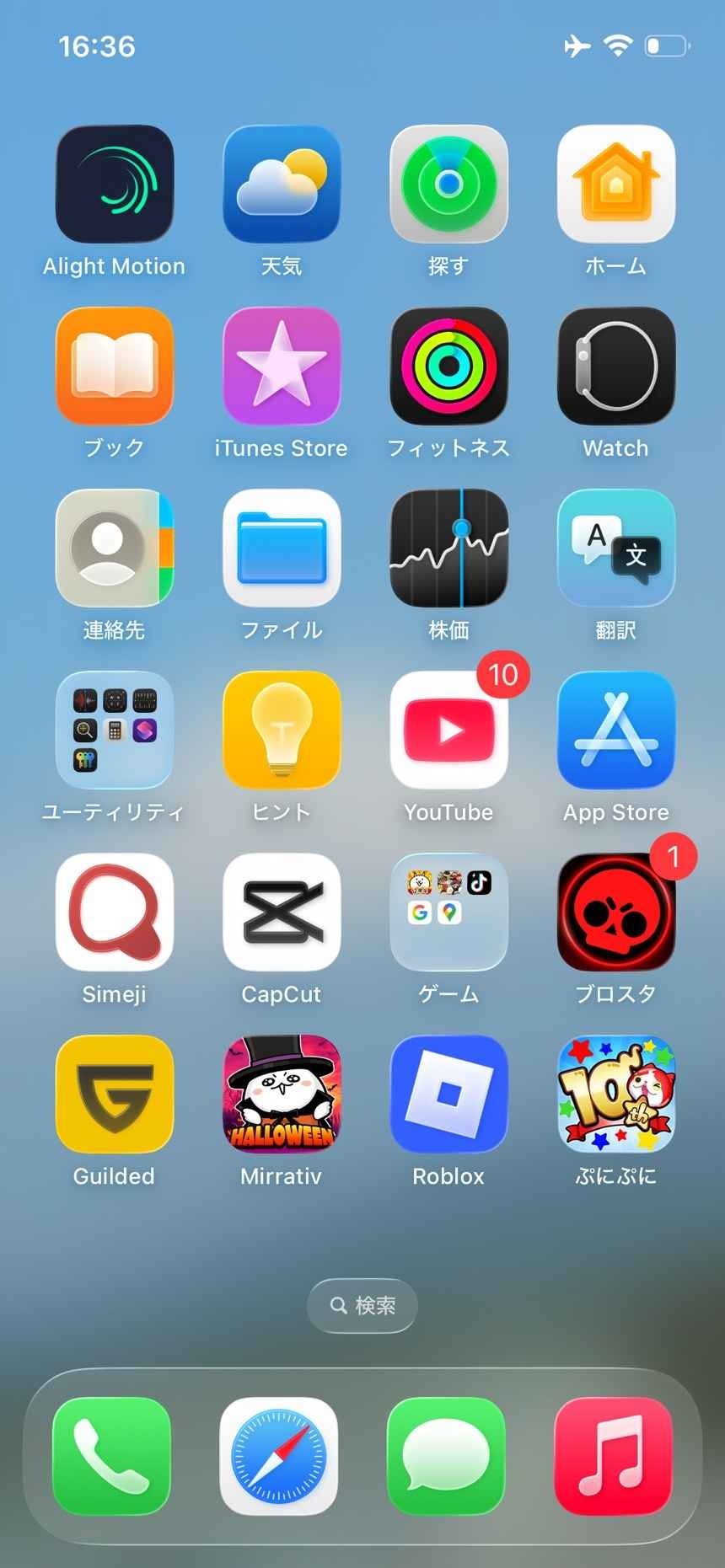Open the Roblox app
Image resolution: width=725 pixels, height=1568 pixels.
pos(448,1094)
